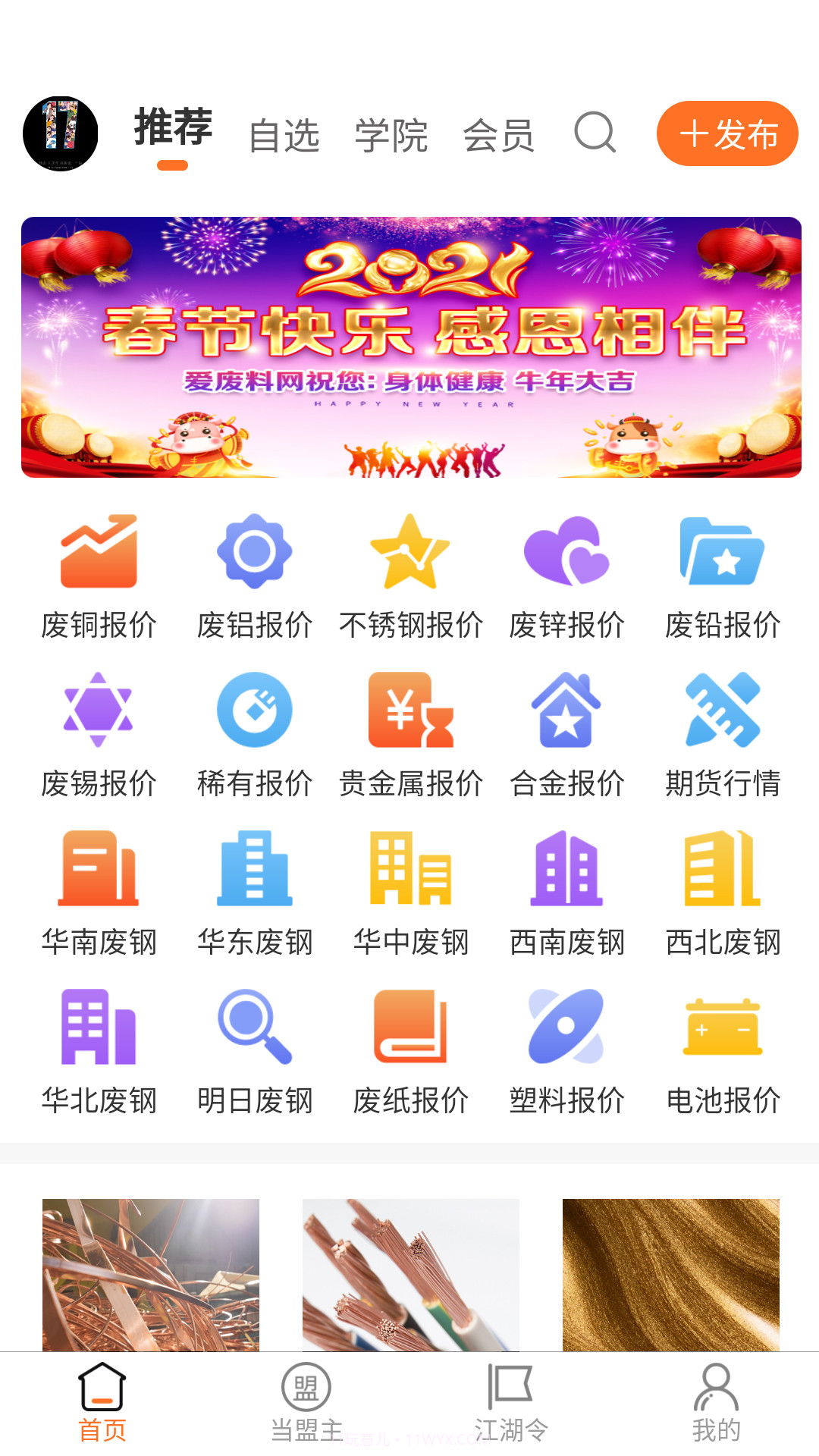View 合金报价 alloy quotes
The image size is (819, 1456).
[x=566, y=736]
